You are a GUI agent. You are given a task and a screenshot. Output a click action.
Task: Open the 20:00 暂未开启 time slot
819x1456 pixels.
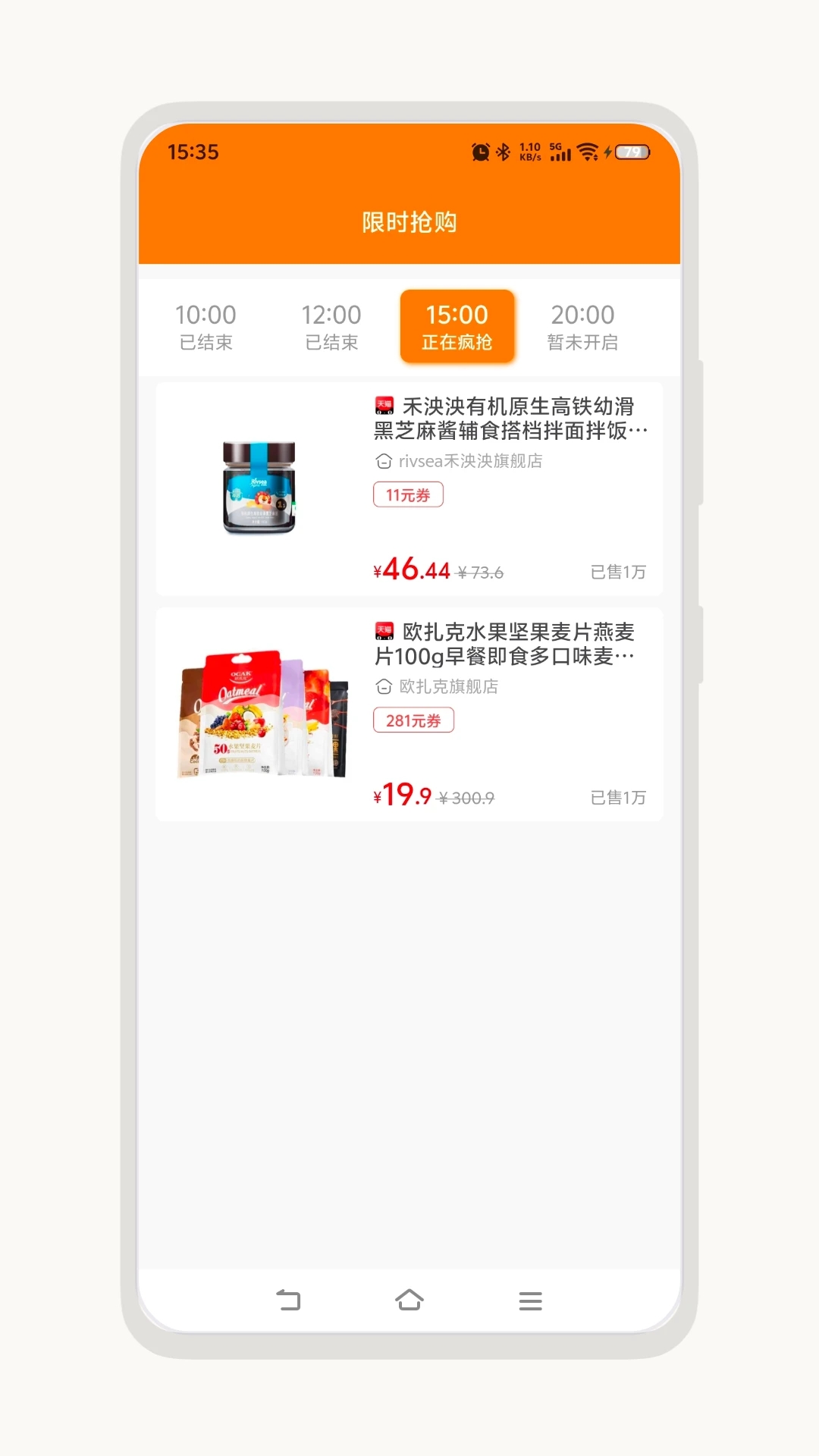pyautogui.click(x=582, y=327)
